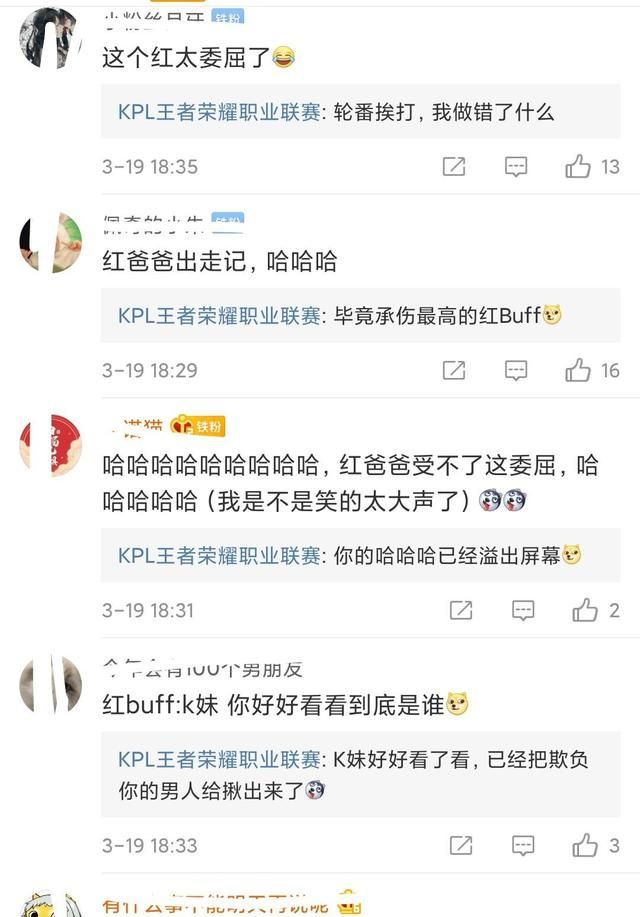Open KPL reply "毕竟承伤最高的红Buff"
Viewport: 640px width, 917px height.
point(360,316)
